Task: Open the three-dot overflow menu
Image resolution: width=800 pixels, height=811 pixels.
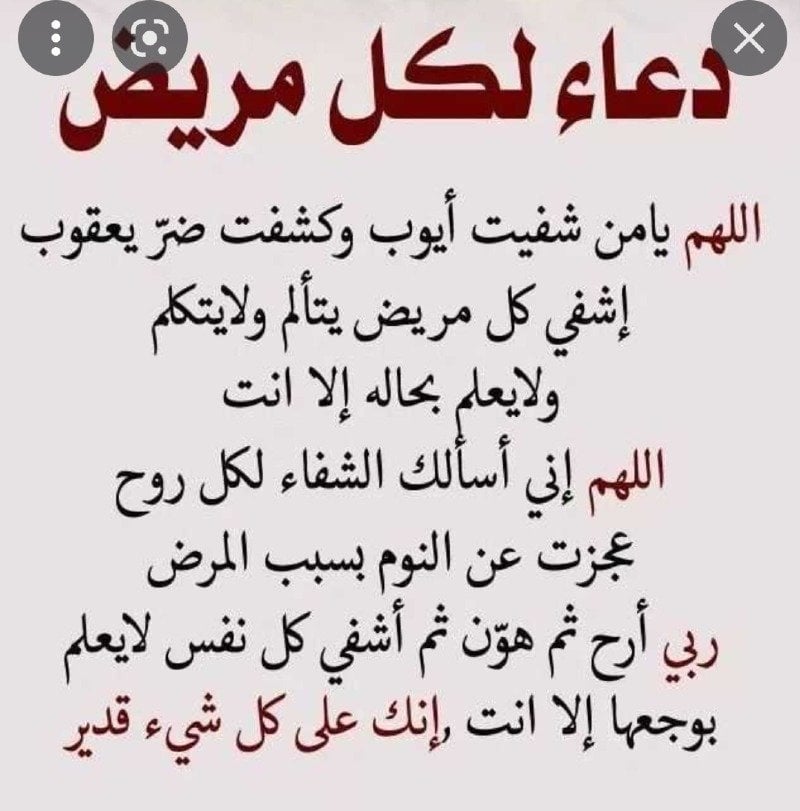Action: (57, 38)
